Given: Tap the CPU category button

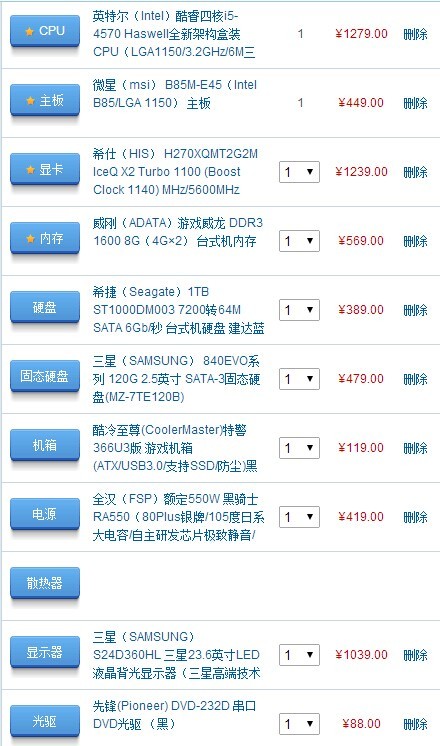Looking at the screenshot, I should pyautogui.click(x=45, y=31).
